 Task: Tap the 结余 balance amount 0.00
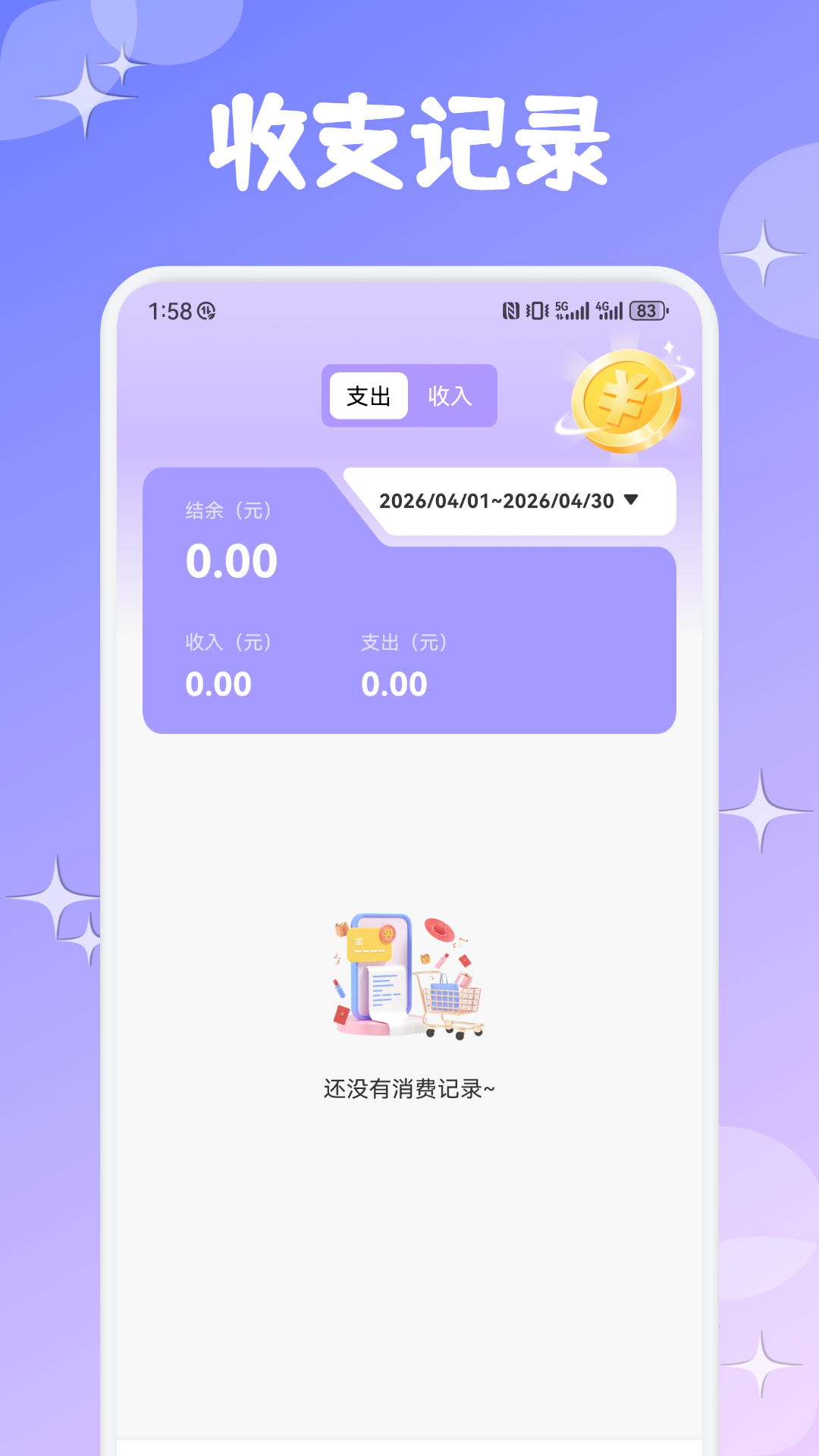(x=232, y=561)
